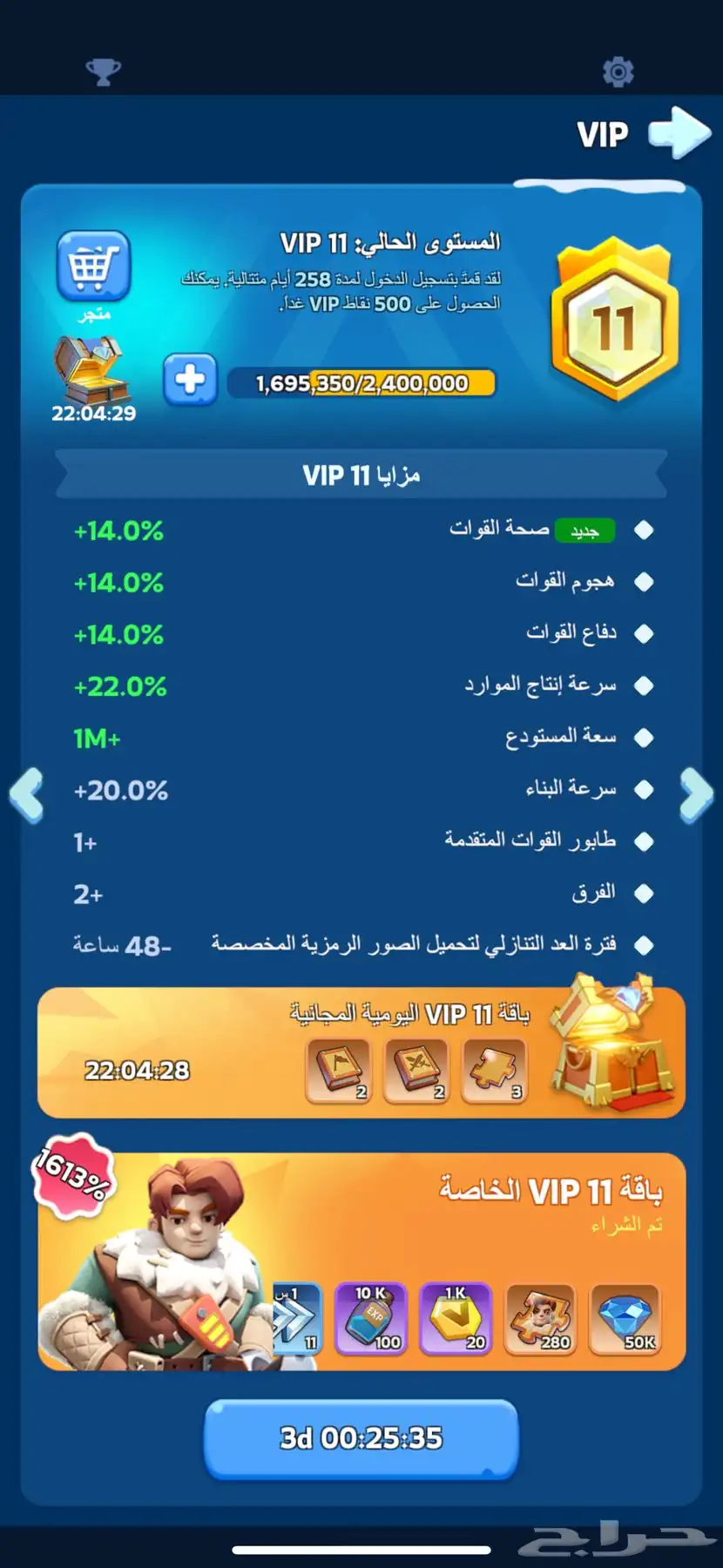Image resolution: width=723 pixels, height=1568 pixels.
Task: View the 50K gems reward item
Action: pyautogui.click(x=625, y=1318)
